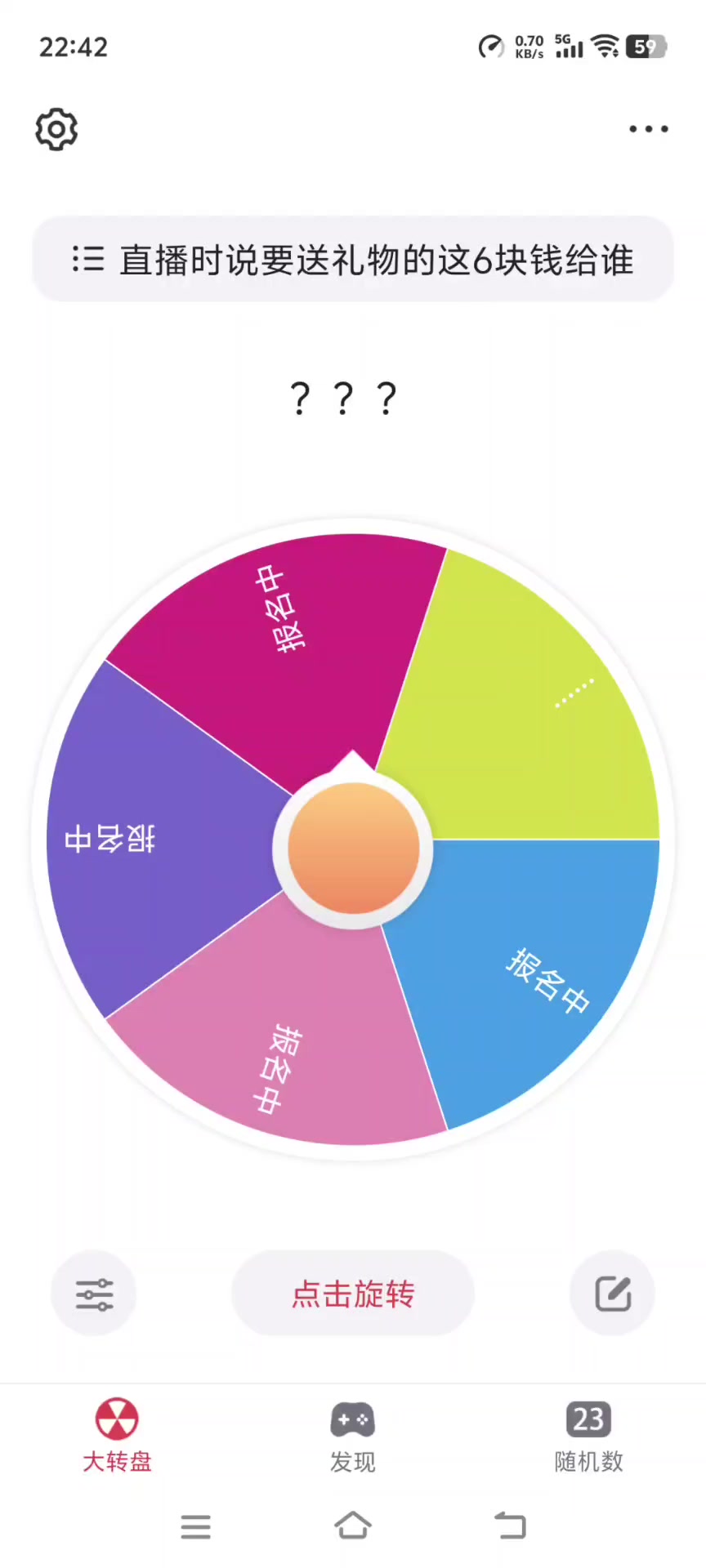Open the sliders adjustment options

pyautogui.click(x=94, y=1294)
